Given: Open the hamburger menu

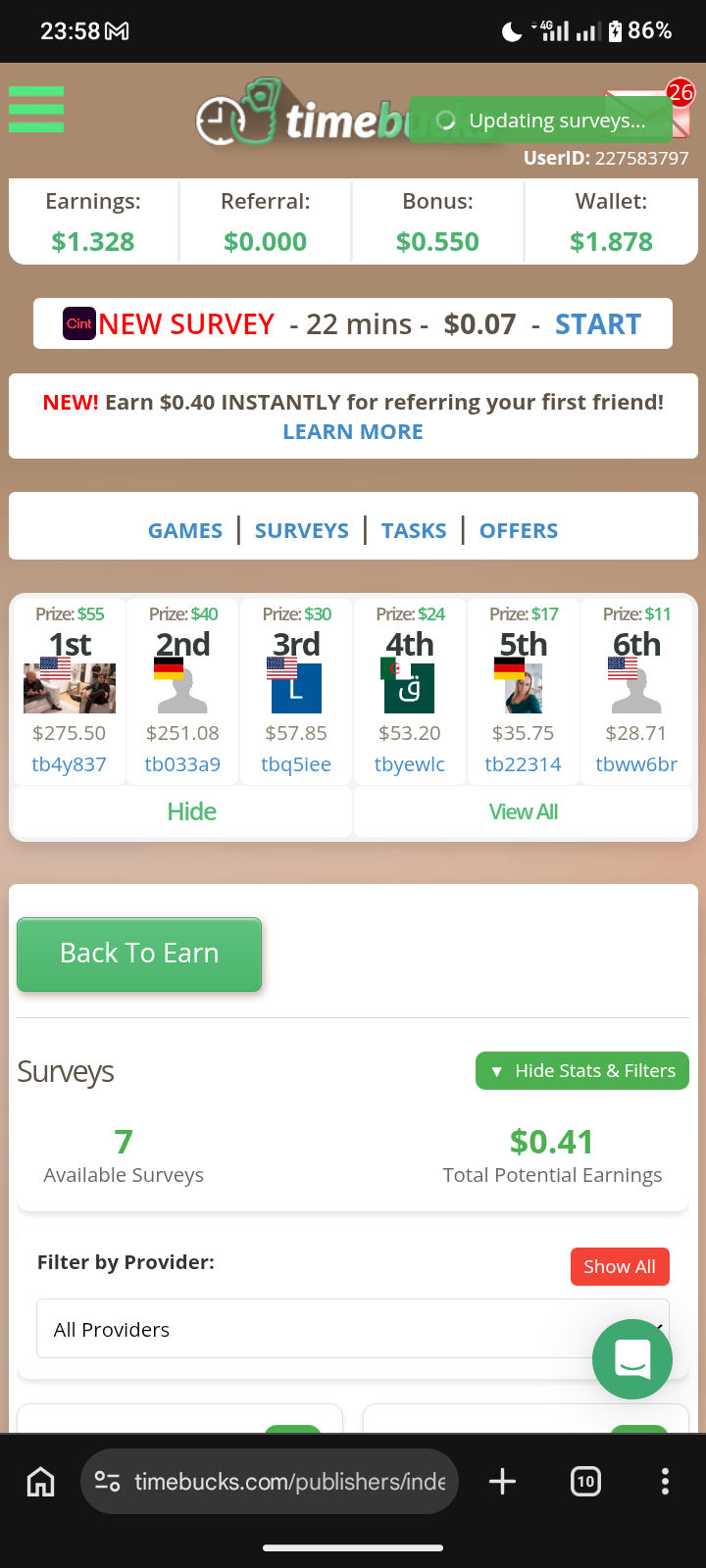Looking at the screenshot, I should pyautogui.click(x=36, y=109).
